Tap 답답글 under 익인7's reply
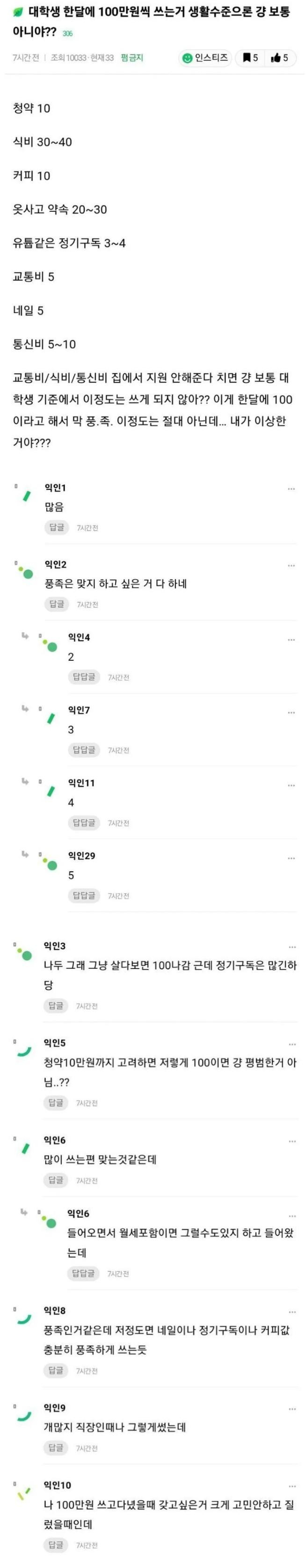Image resolution: width=306 pixels, height=1568 pixels. click(x=84, y=749)
